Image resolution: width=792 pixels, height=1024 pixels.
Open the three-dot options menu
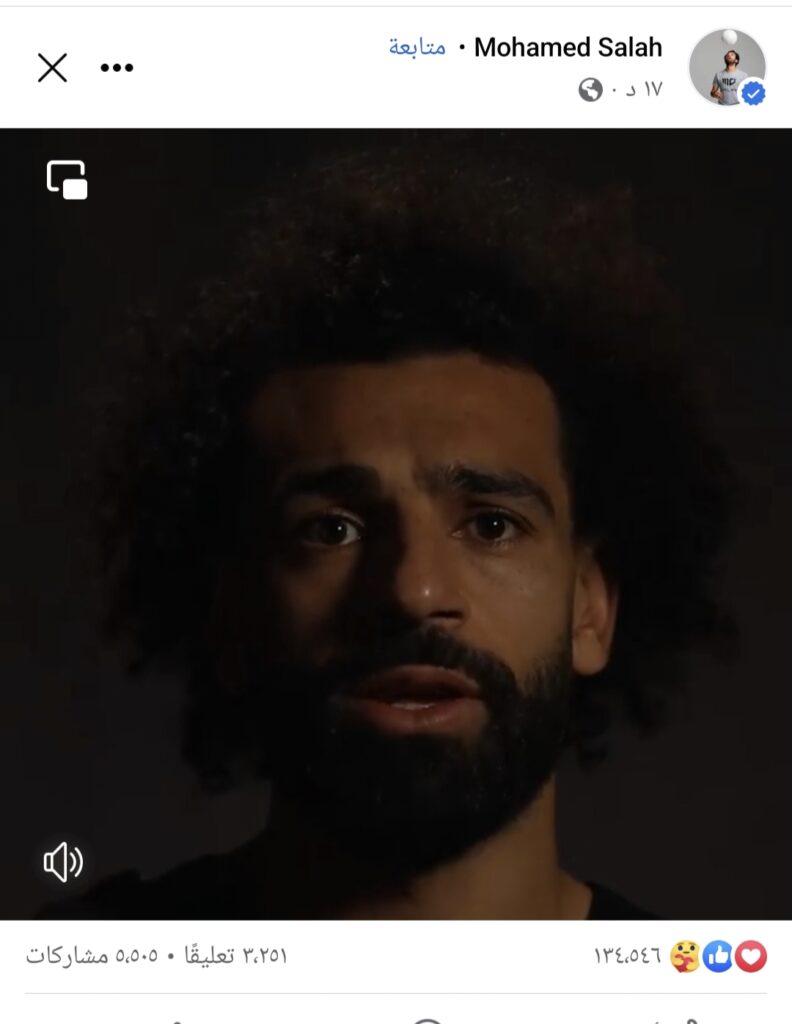[x=117, y=68]
